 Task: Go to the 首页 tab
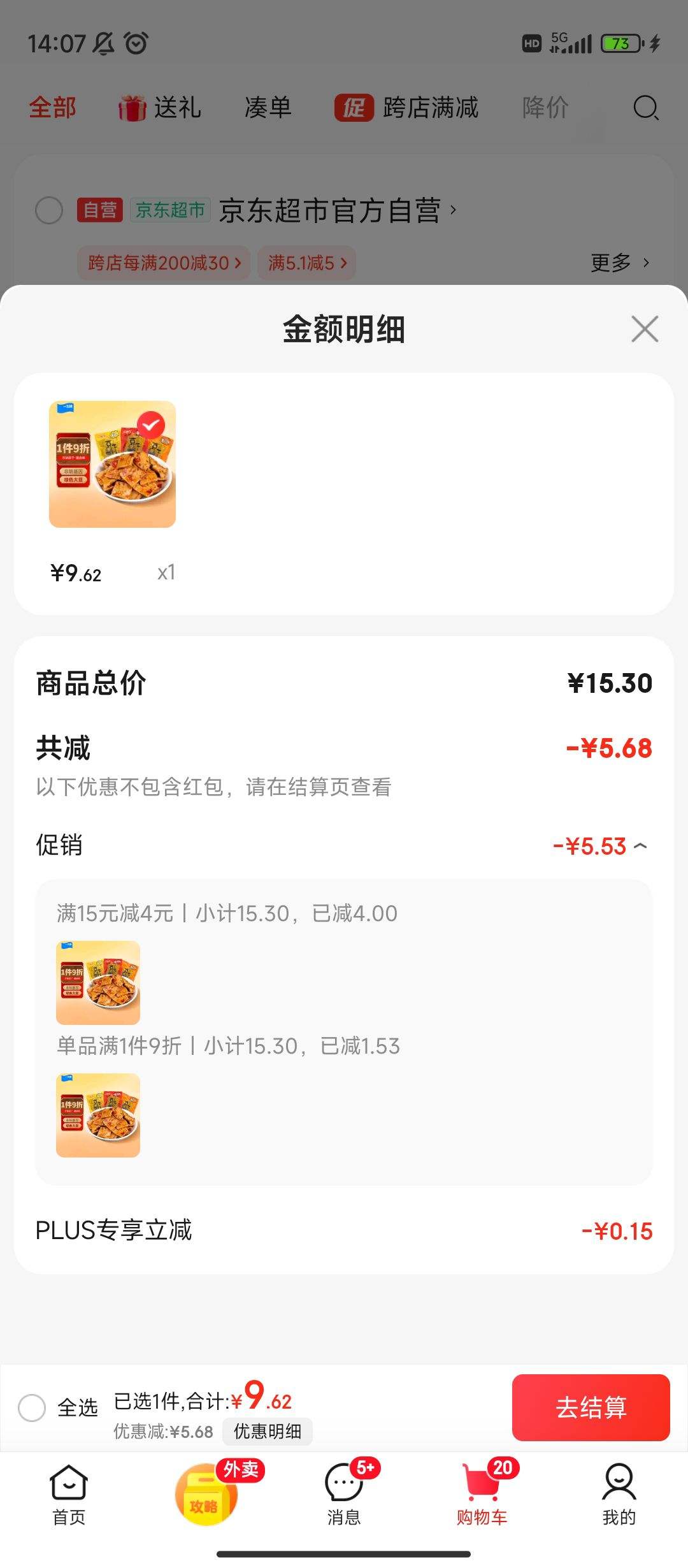coord(69,1494)
